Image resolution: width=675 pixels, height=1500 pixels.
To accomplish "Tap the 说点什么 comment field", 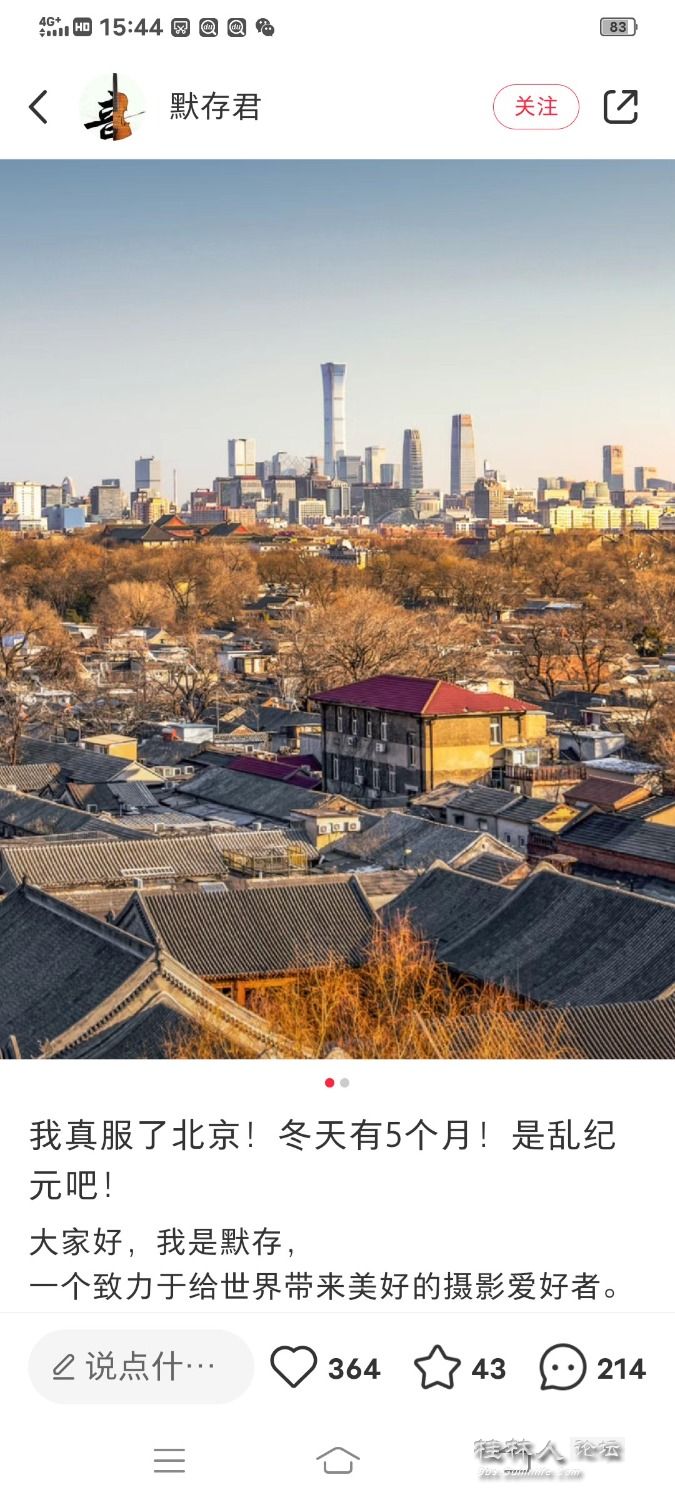I will 141,1367.
